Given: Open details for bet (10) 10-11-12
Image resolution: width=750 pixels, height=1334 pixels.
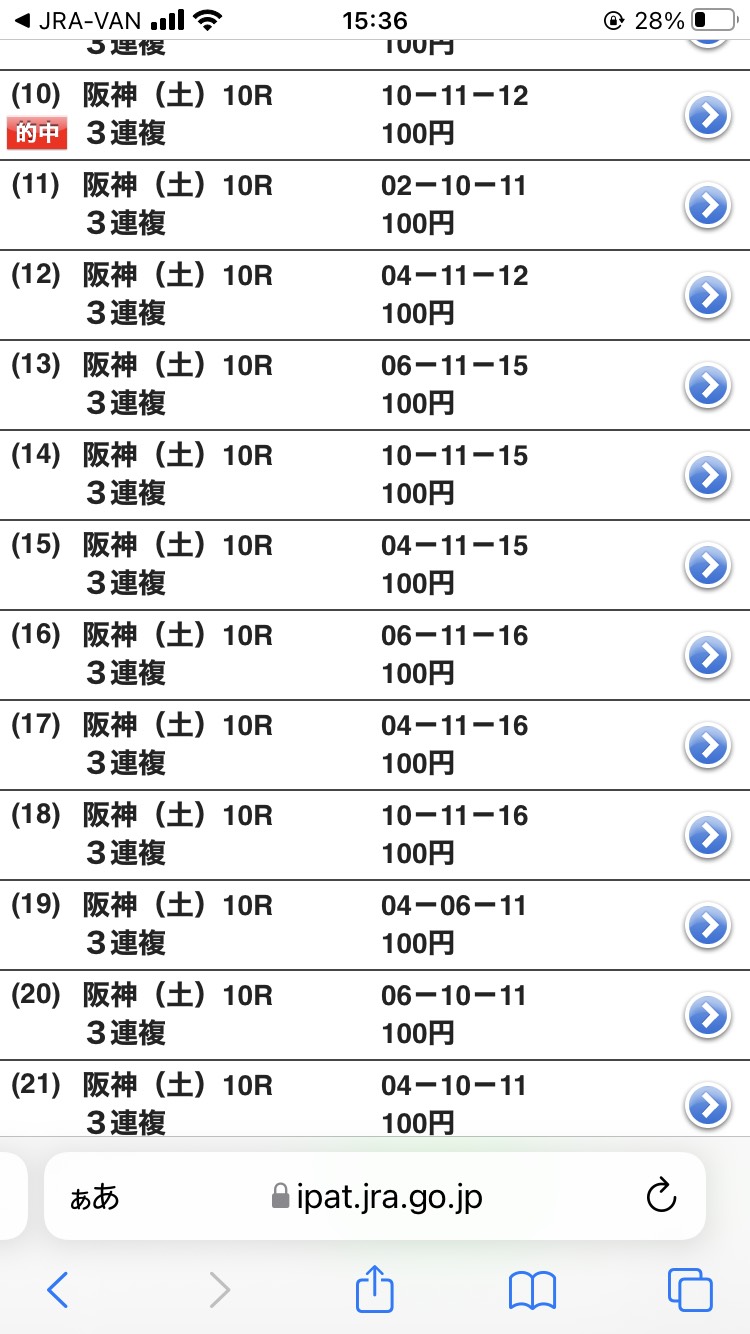Looking at the screenshot, I should [708, 117].
